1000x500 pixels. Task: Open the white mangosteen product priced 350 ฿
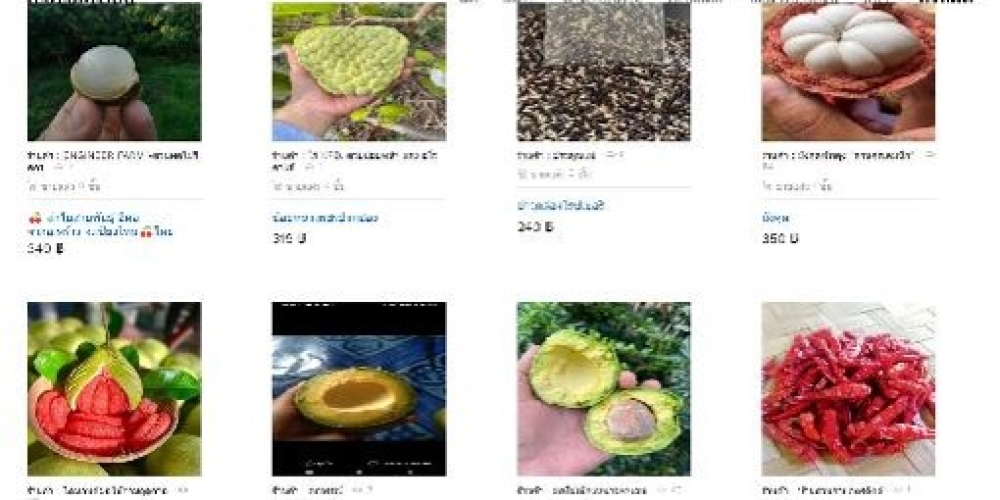click(848, 72)
